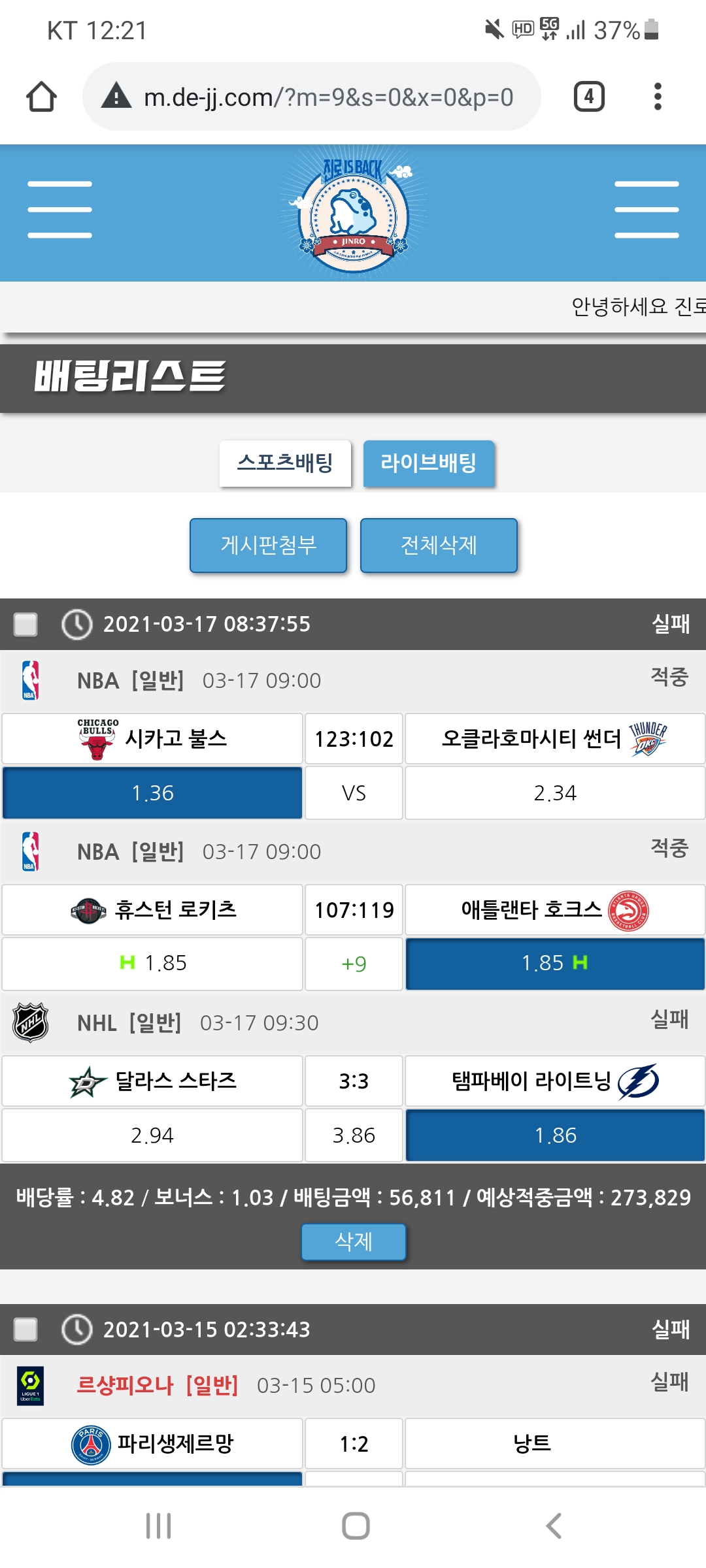Switch to the 스포츠배팅 tab
This screenshot has height=1568, width=706.
coord(285,463)
